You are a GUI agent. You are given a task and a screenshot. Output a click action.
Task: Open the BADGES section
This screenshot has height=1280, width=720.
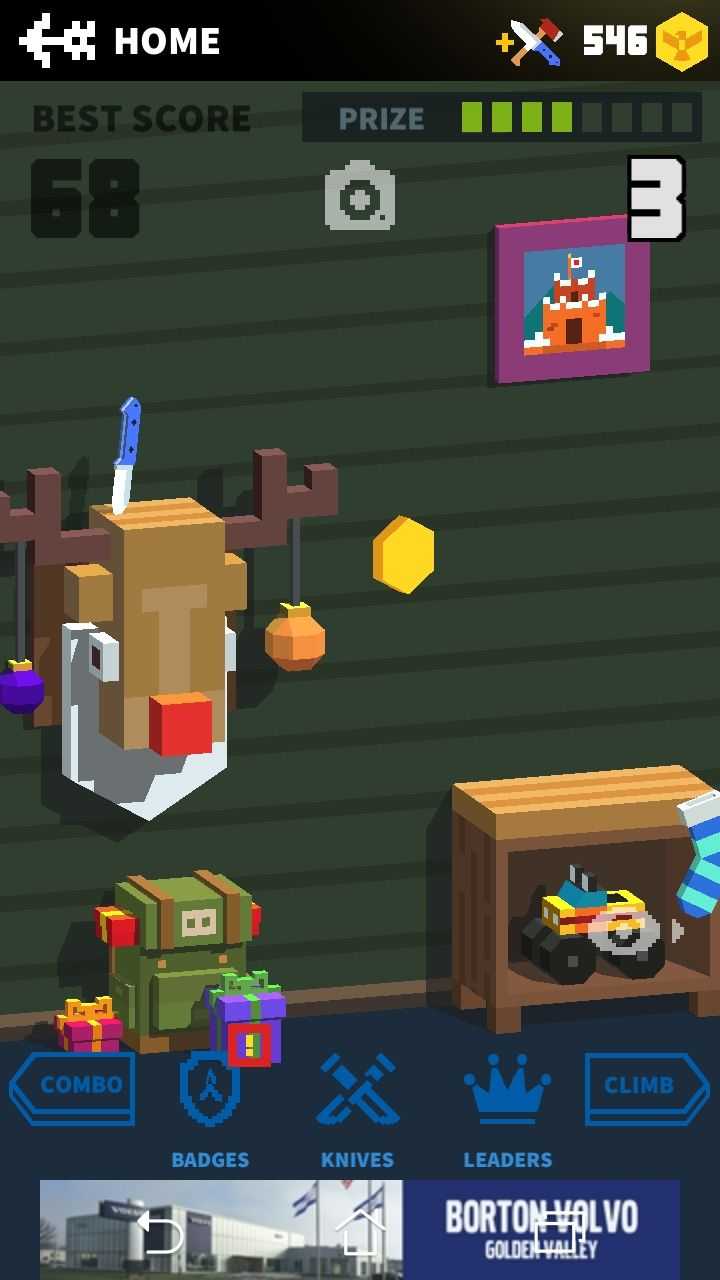(210, 1110)
